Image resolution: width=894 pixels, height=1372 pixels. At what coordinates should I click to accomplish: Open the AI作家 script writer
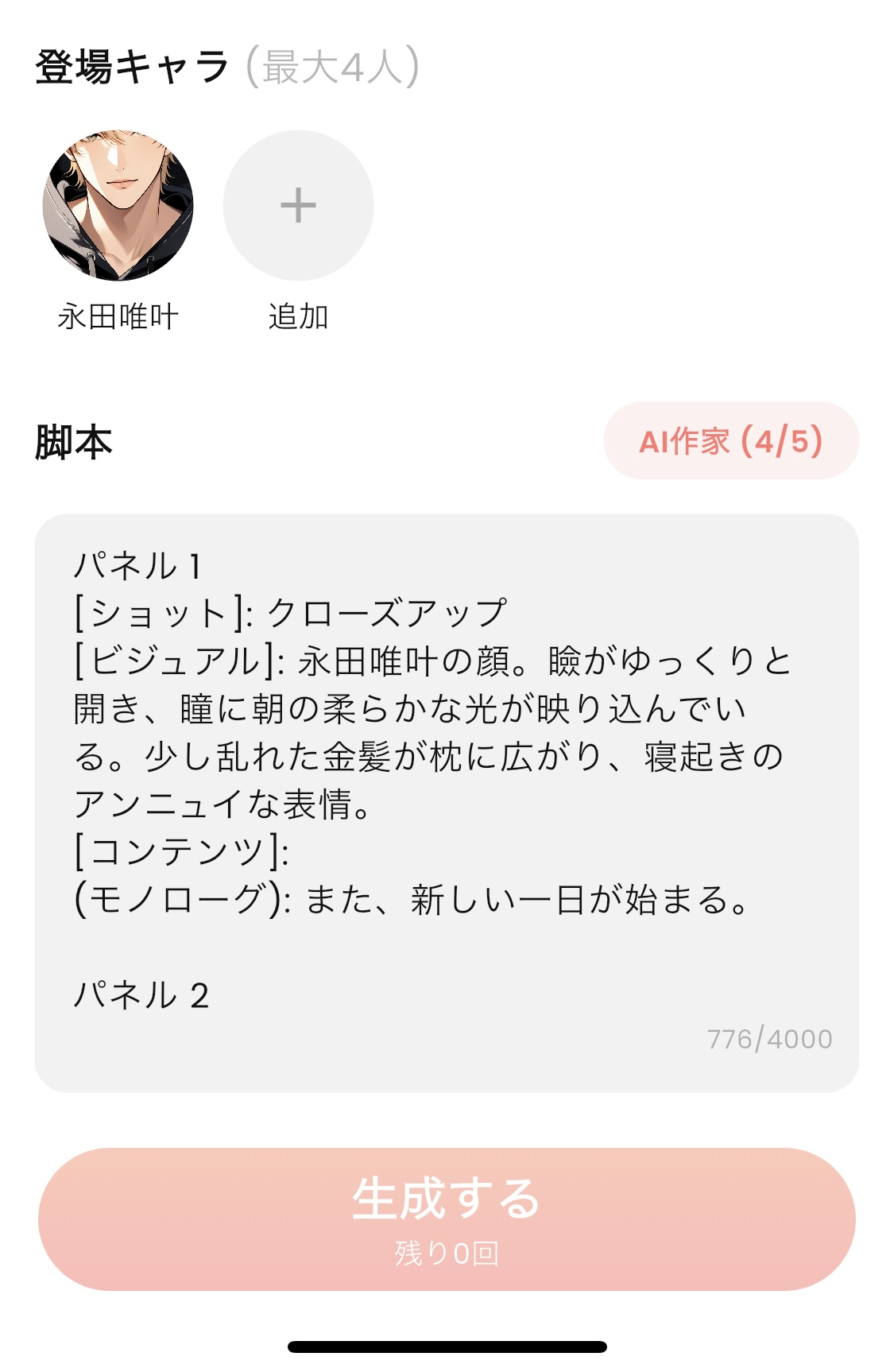click(730, 440)
